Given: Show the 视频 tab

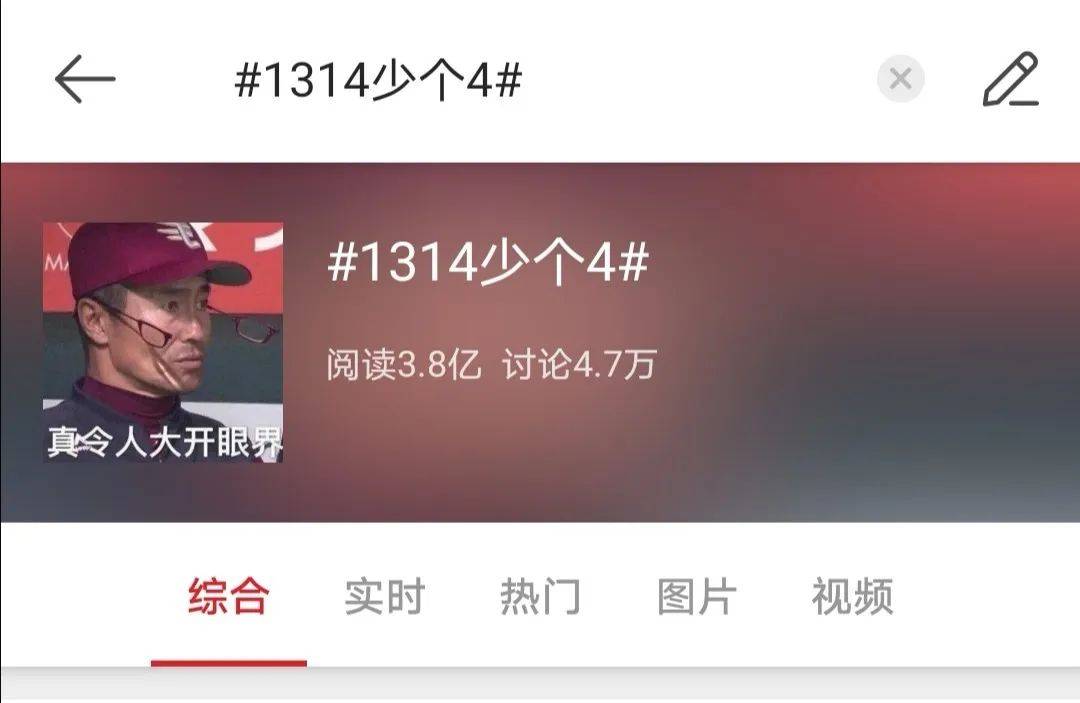Looking at the screenshot, I should click(x=852, y=597).
